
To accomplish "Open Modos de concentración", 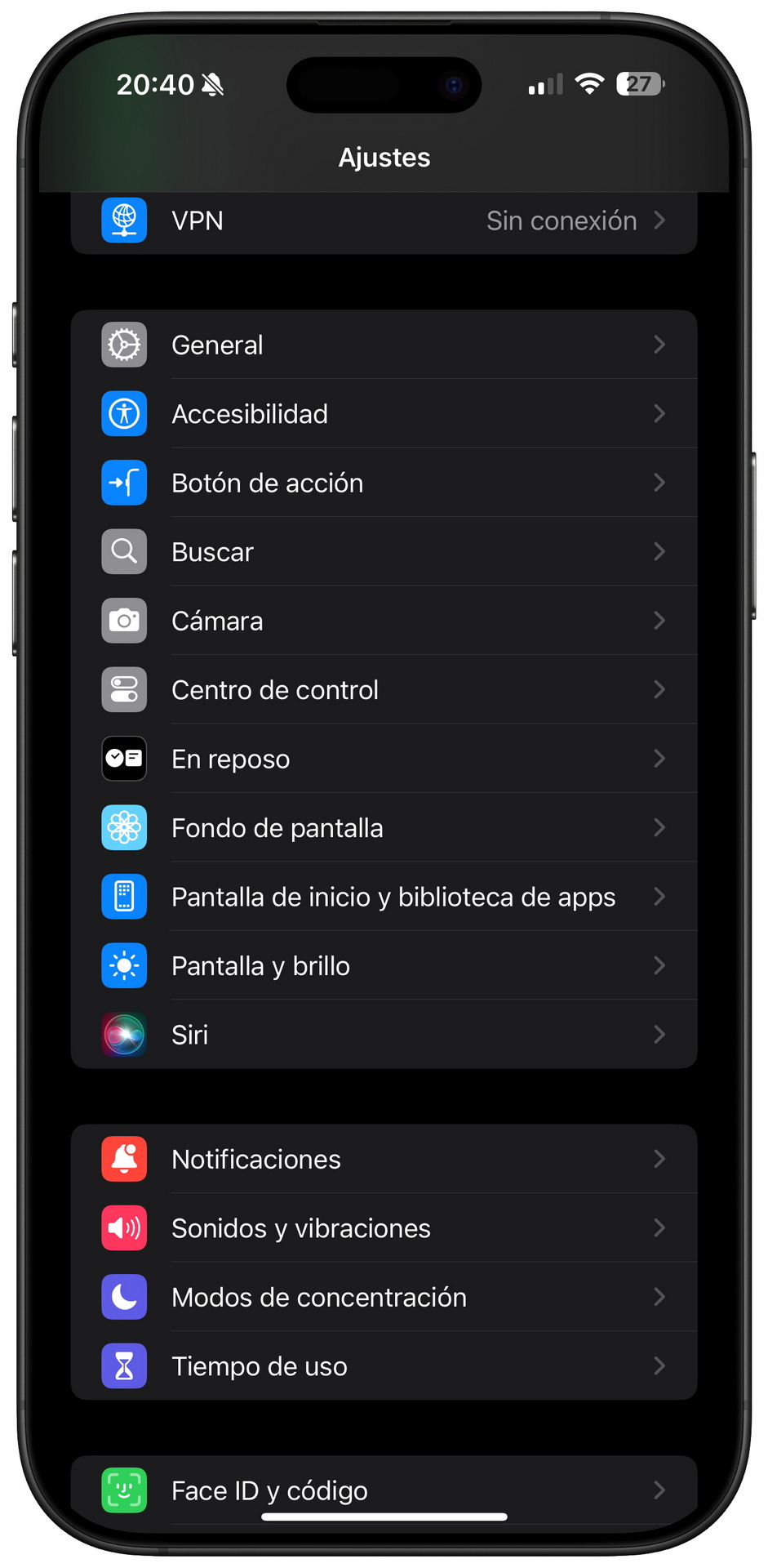I will (384, 1297).
